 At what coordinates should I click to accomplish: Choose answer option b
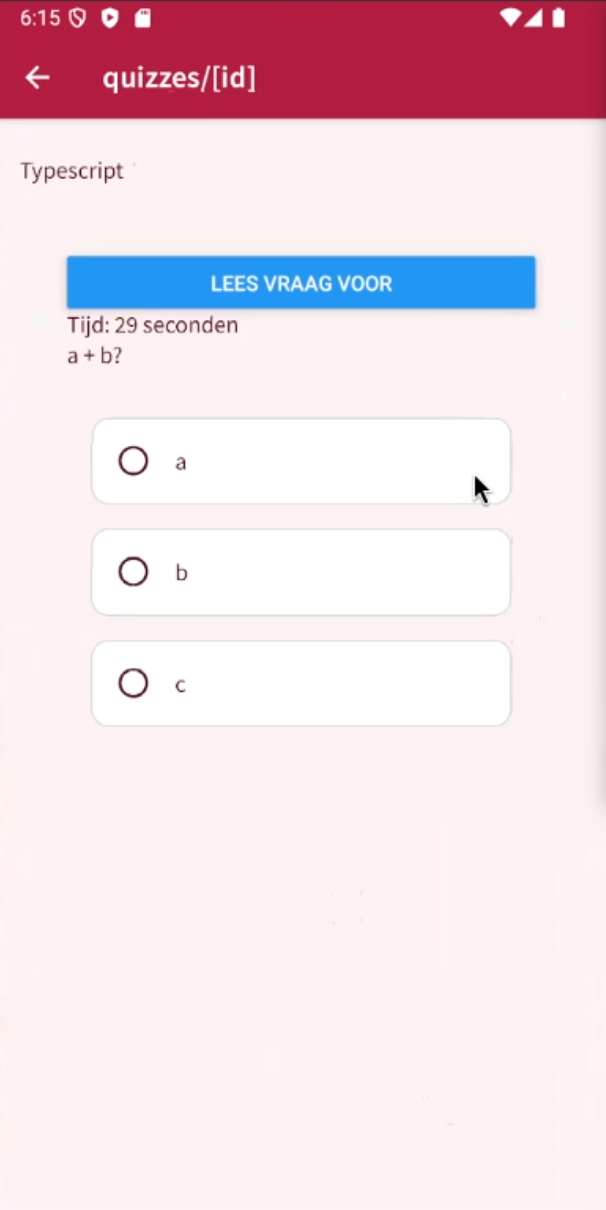click(133, 572)
